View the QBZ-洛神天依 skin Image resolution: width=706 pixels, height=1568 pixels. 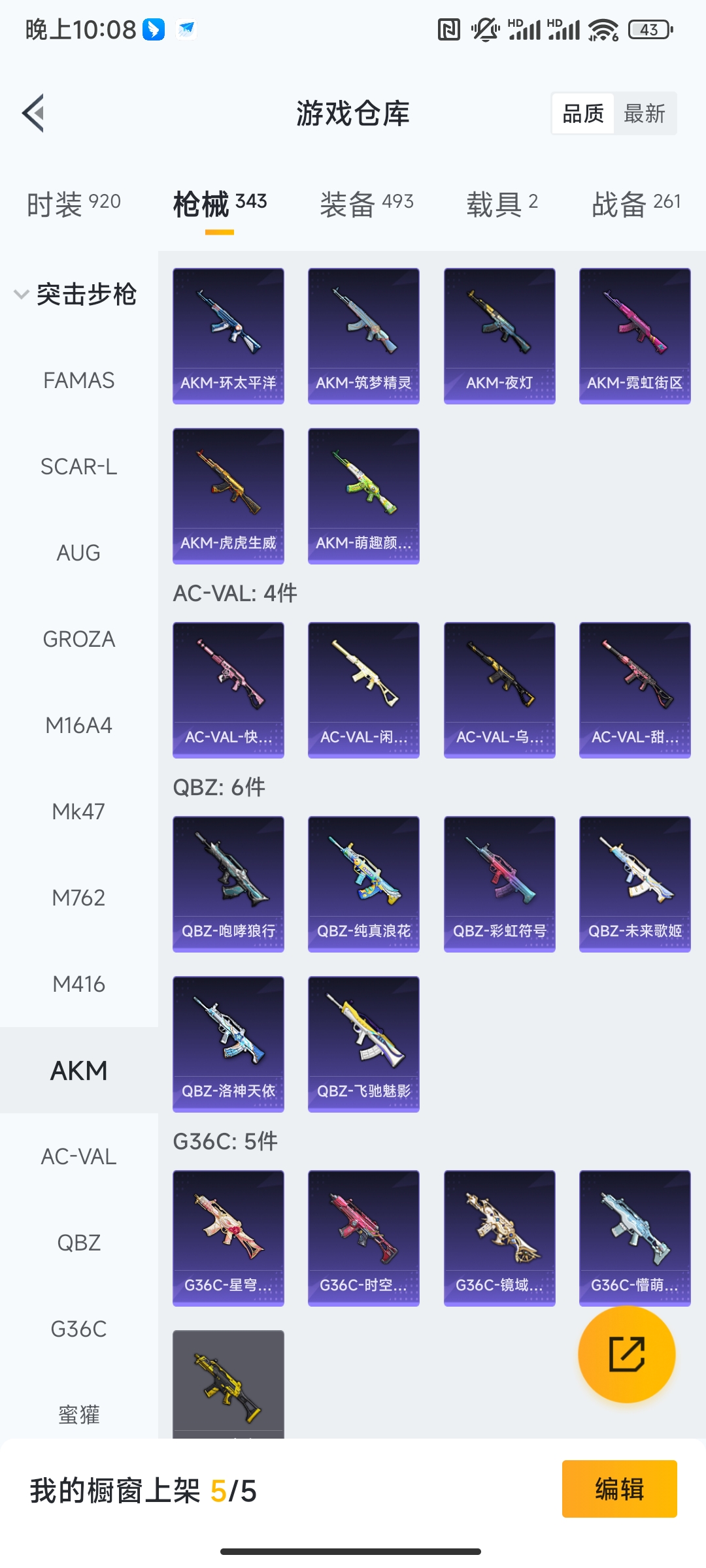click(x=228, y=1044)
